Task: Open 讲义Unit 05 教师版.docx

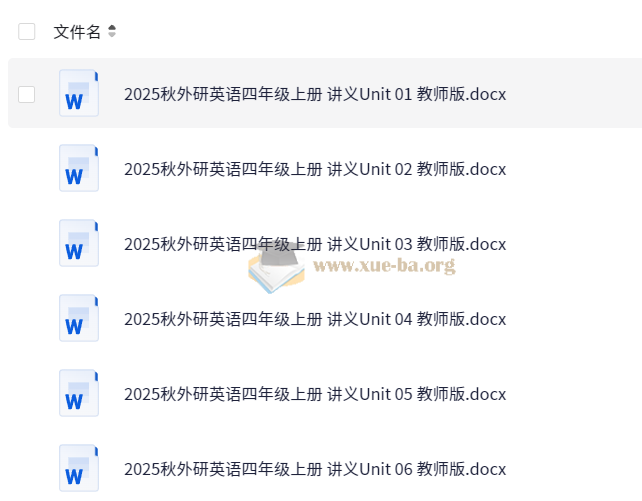Action: pos(314,394)
